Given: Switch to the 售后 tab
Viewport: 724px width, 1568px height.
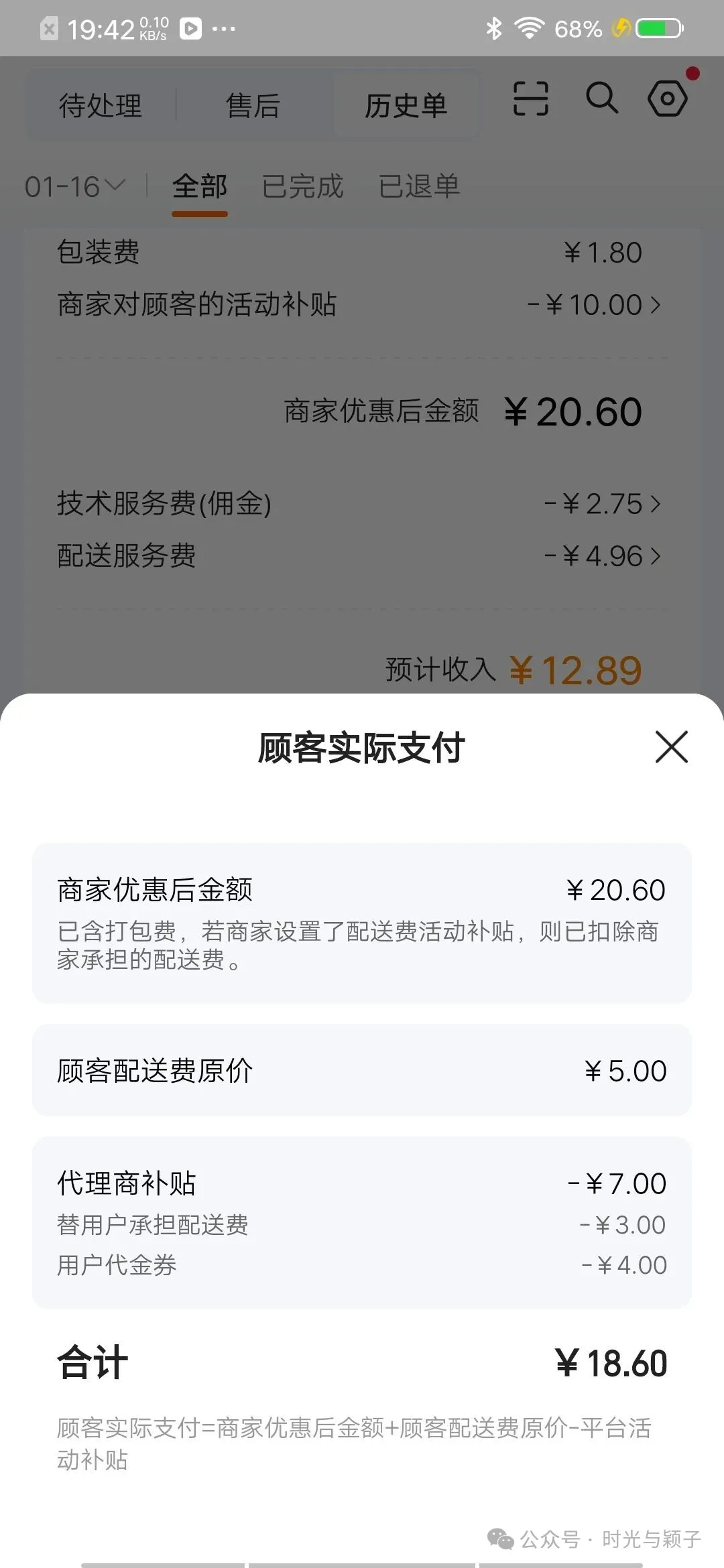Looking at the screenshot, I should [253, 106].
